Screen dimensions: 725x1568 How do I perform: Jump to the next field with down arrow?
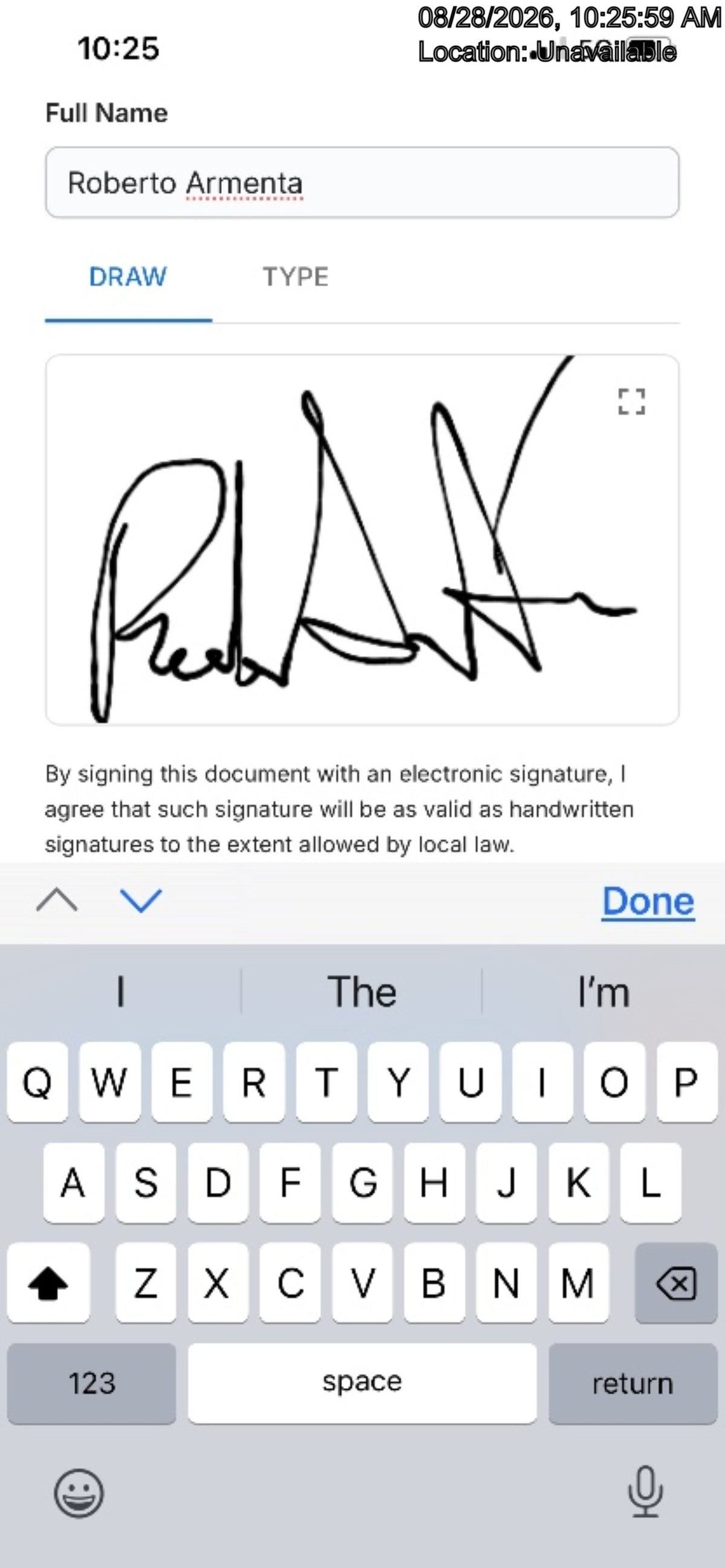point(141,900)
